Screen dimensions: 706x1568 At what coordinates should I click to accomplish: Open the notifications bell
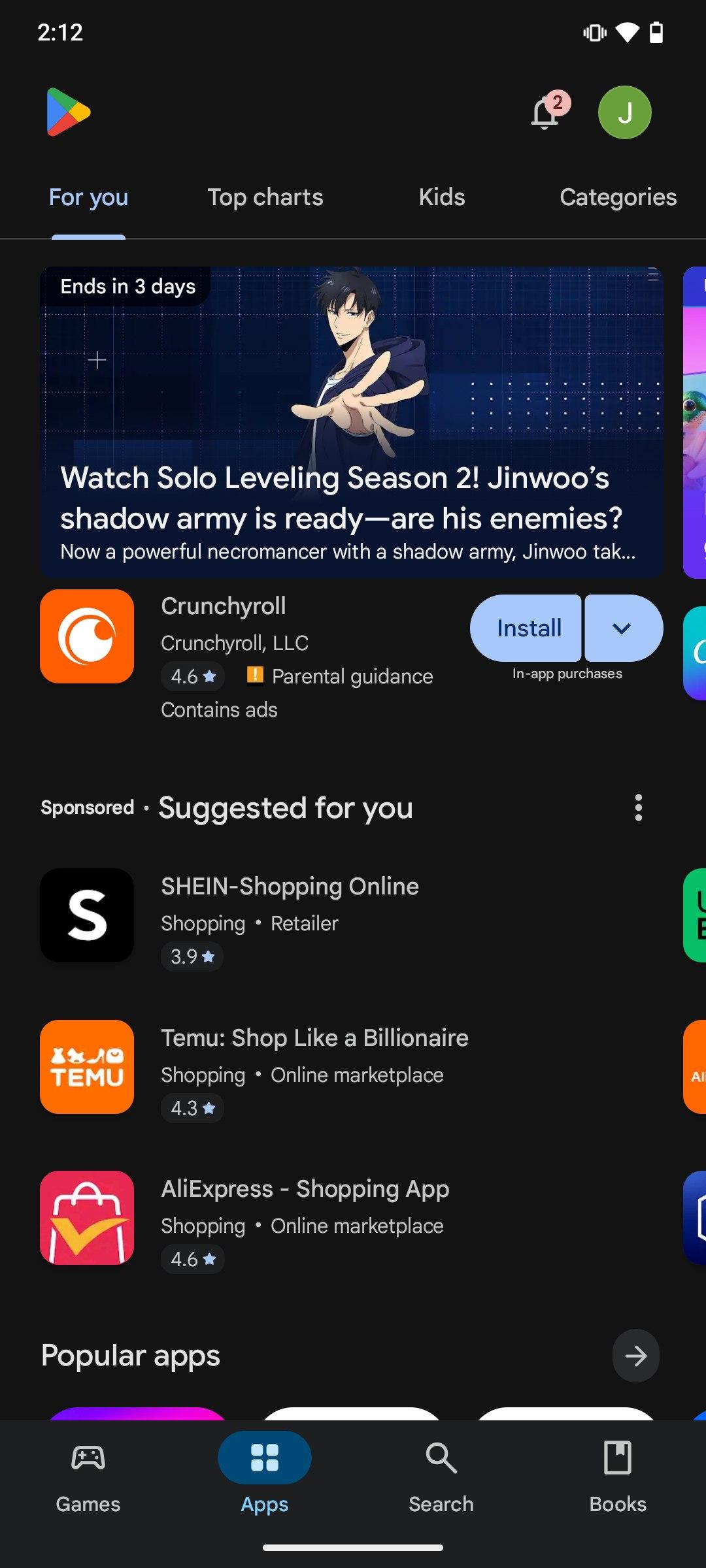click(x=545, y=113)
